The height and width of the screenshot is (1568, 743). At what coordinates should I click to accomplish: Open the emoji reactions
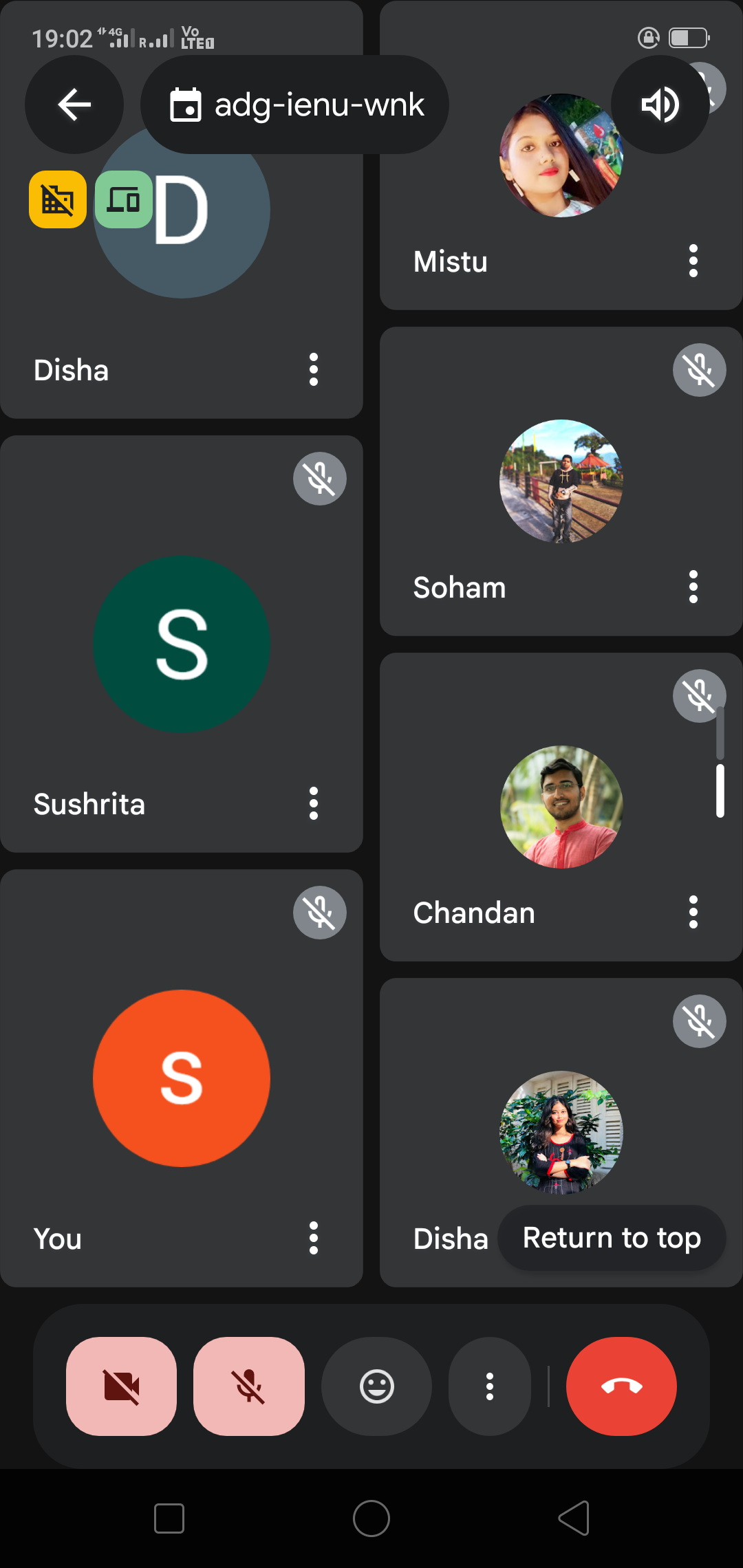point(377,1386)
